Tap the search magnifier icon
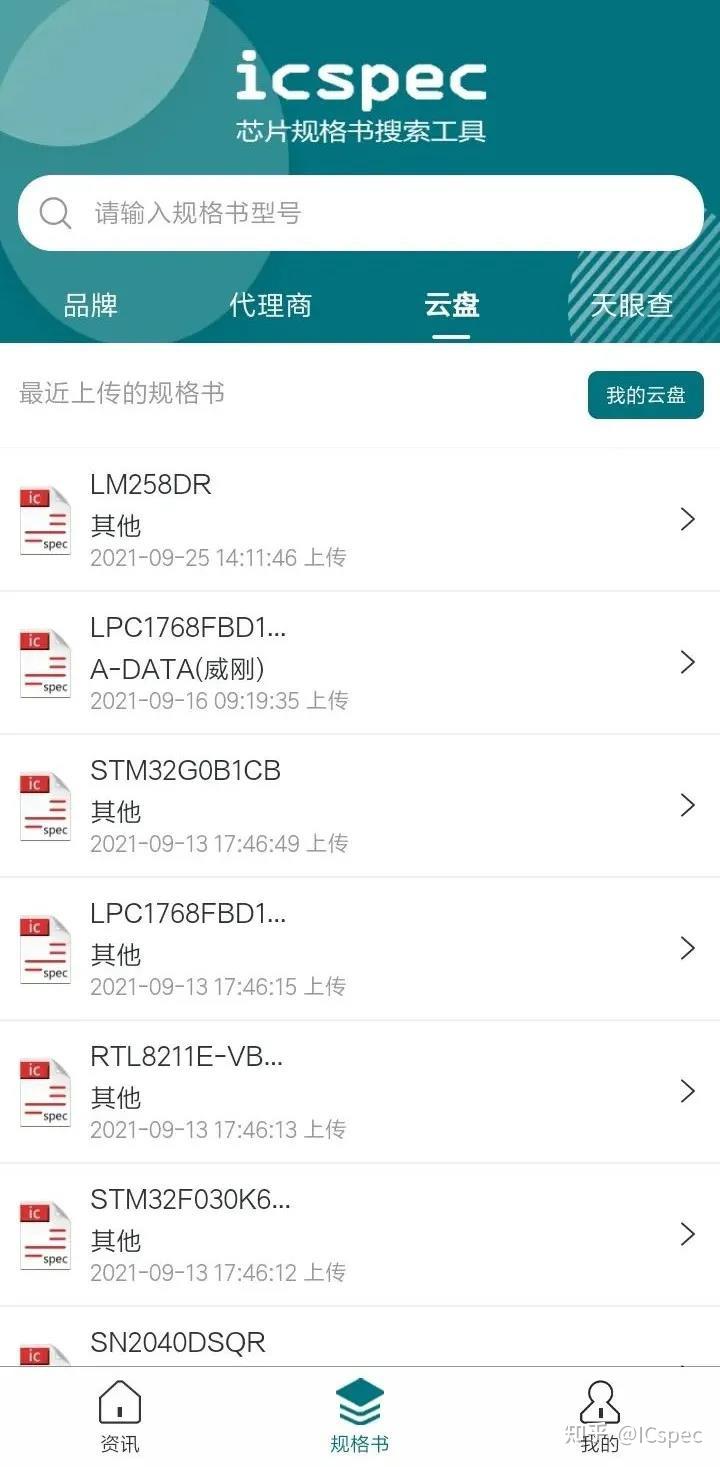 [x=55, y=213]
